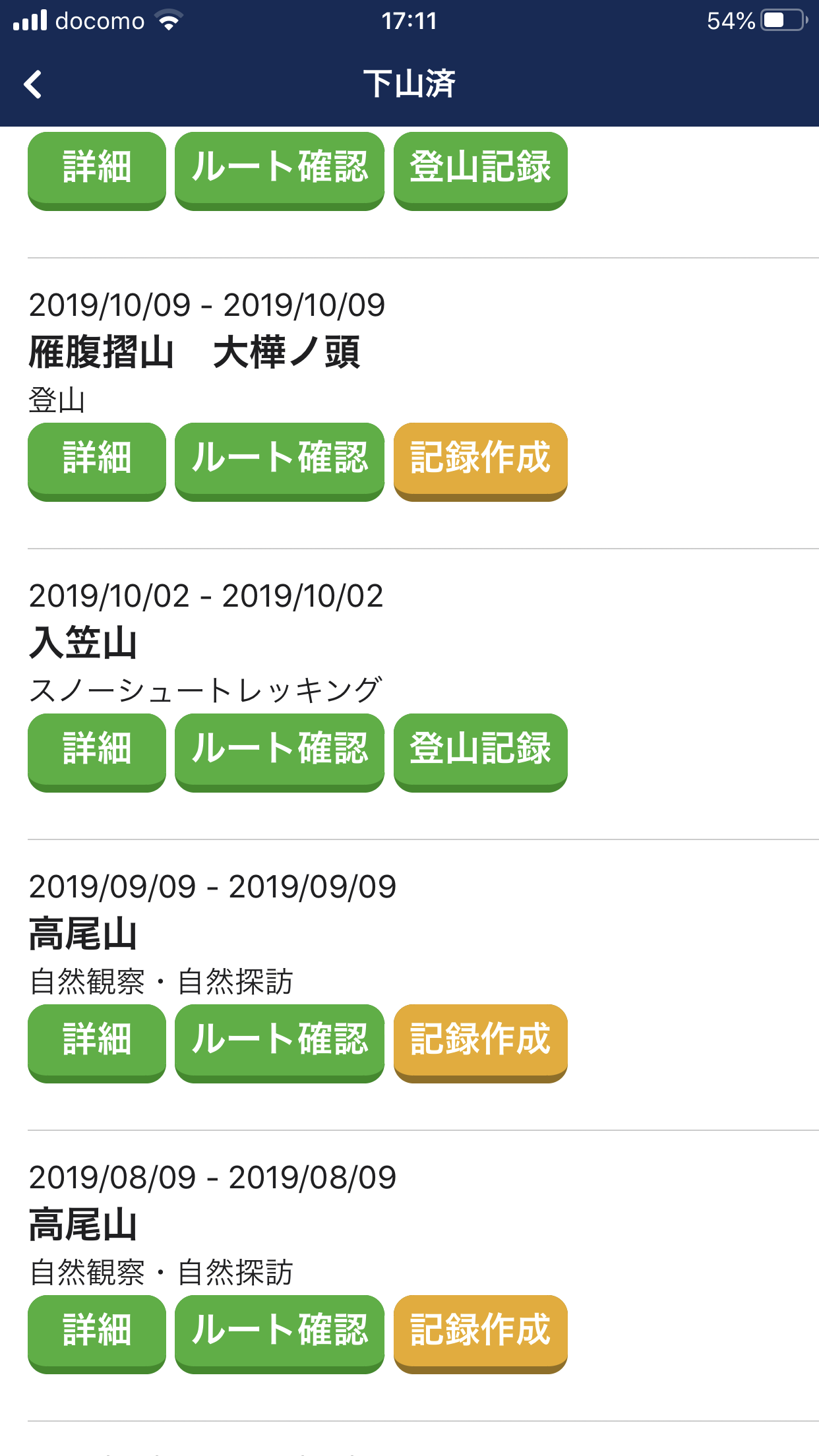Check the route (ルート確認) for 入笠山

tap(280, 752)
